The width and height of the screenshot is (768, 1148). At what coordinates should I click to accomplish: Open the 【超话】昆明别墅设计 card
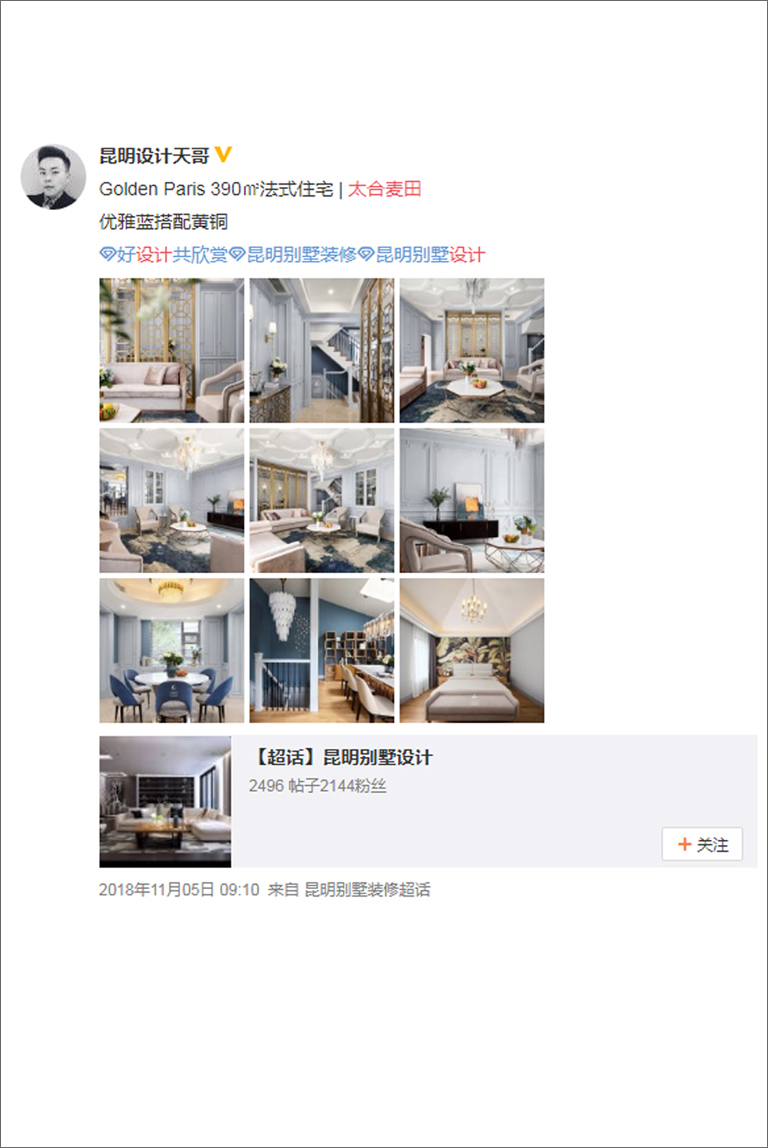342,758
